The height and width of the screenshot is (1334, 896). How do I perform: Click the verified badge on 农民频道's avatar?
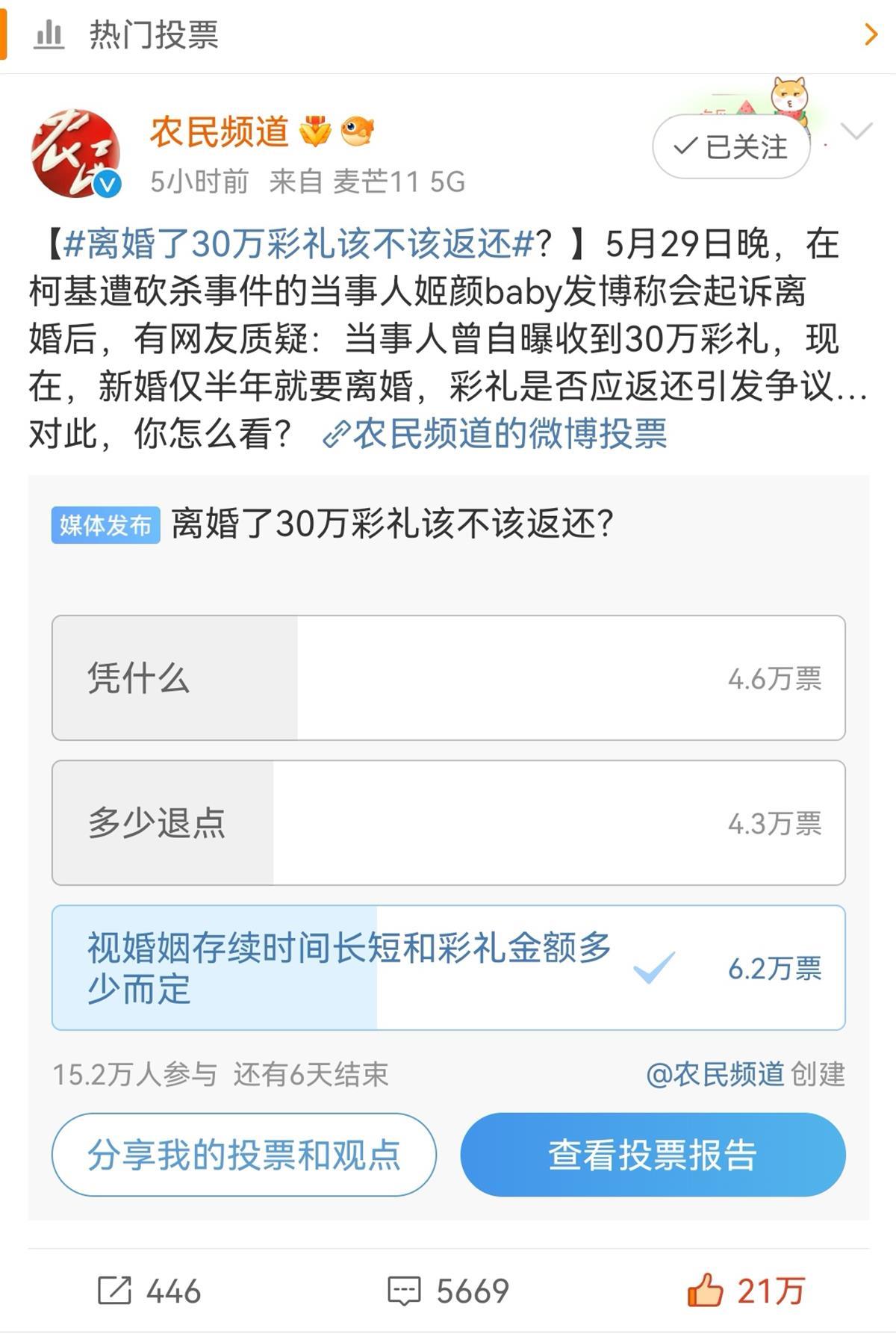[105, 181]
